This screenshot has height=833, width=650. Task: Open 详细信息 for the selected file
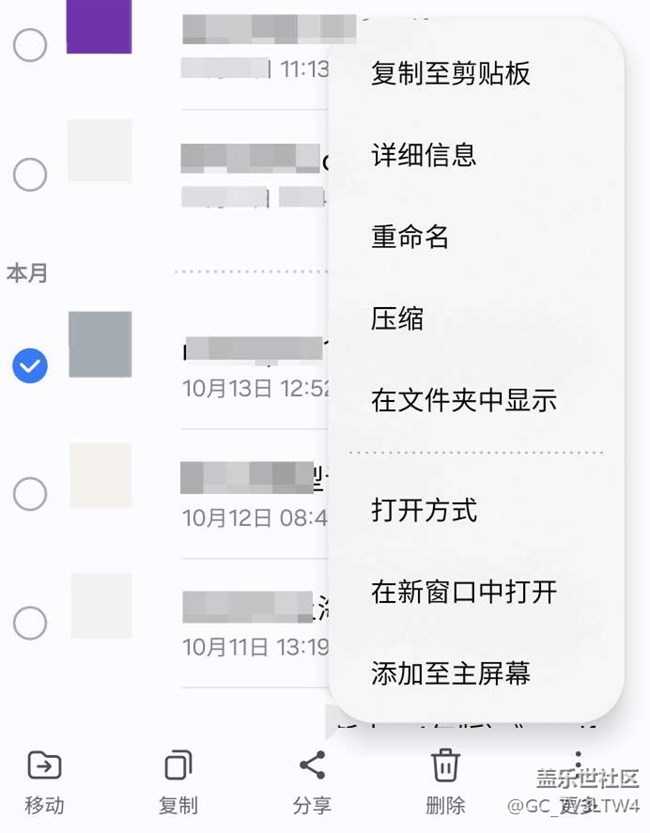tap(424, 155)
